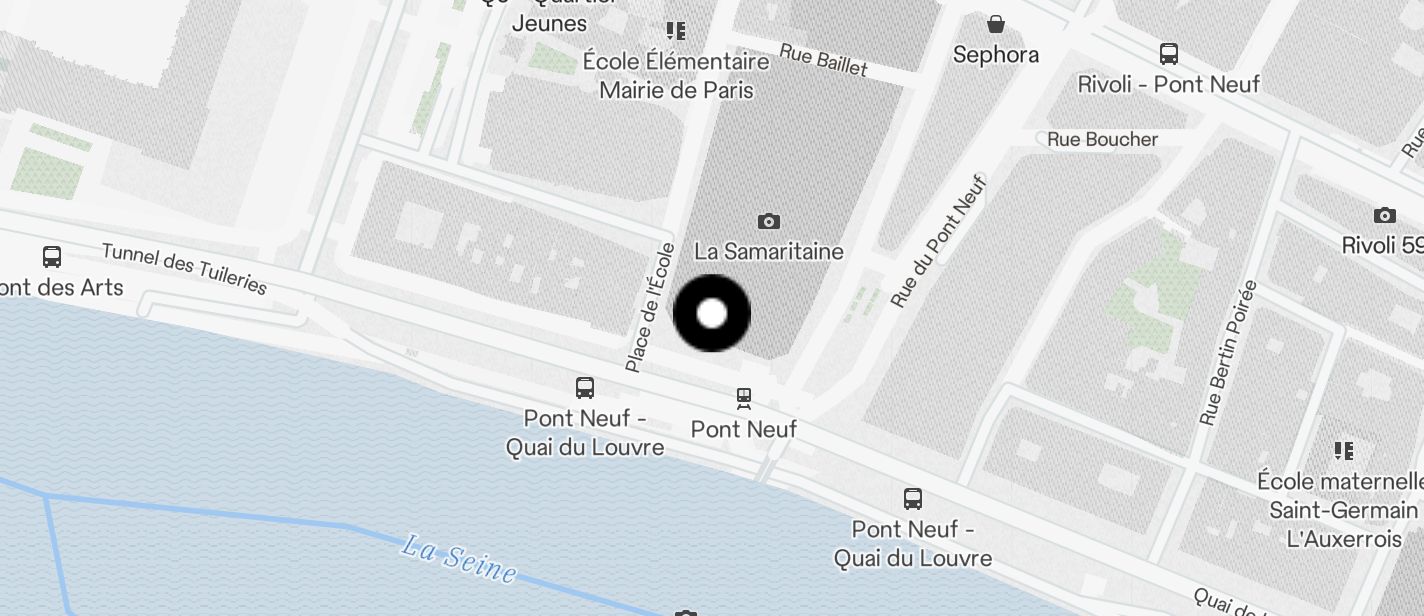Open the Rivoli 59 landmark marker
Screen dimensions: 1424x616
pyautogui.click(x=1384, y=216)
